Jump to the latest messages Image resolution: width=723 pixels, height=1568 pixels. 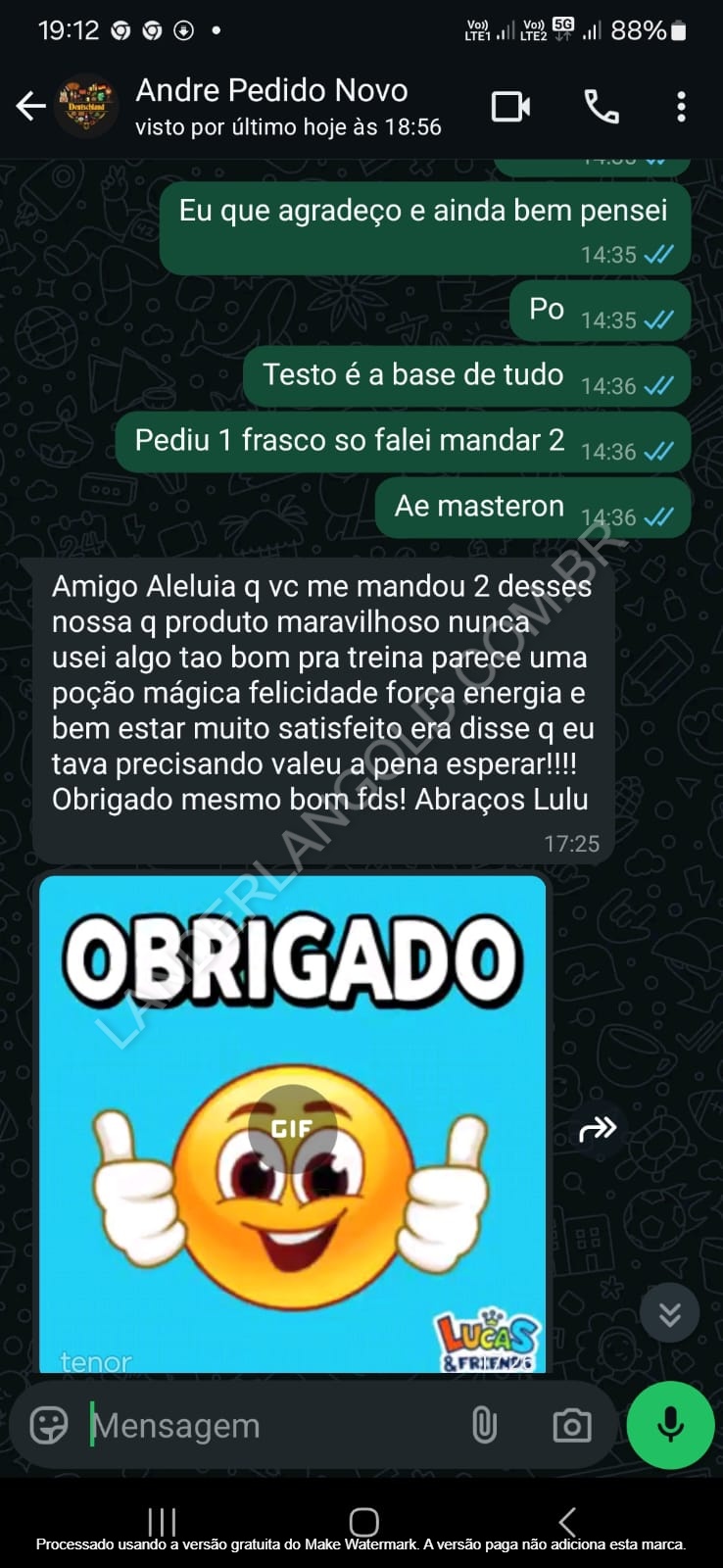[x=669, y=1313]
